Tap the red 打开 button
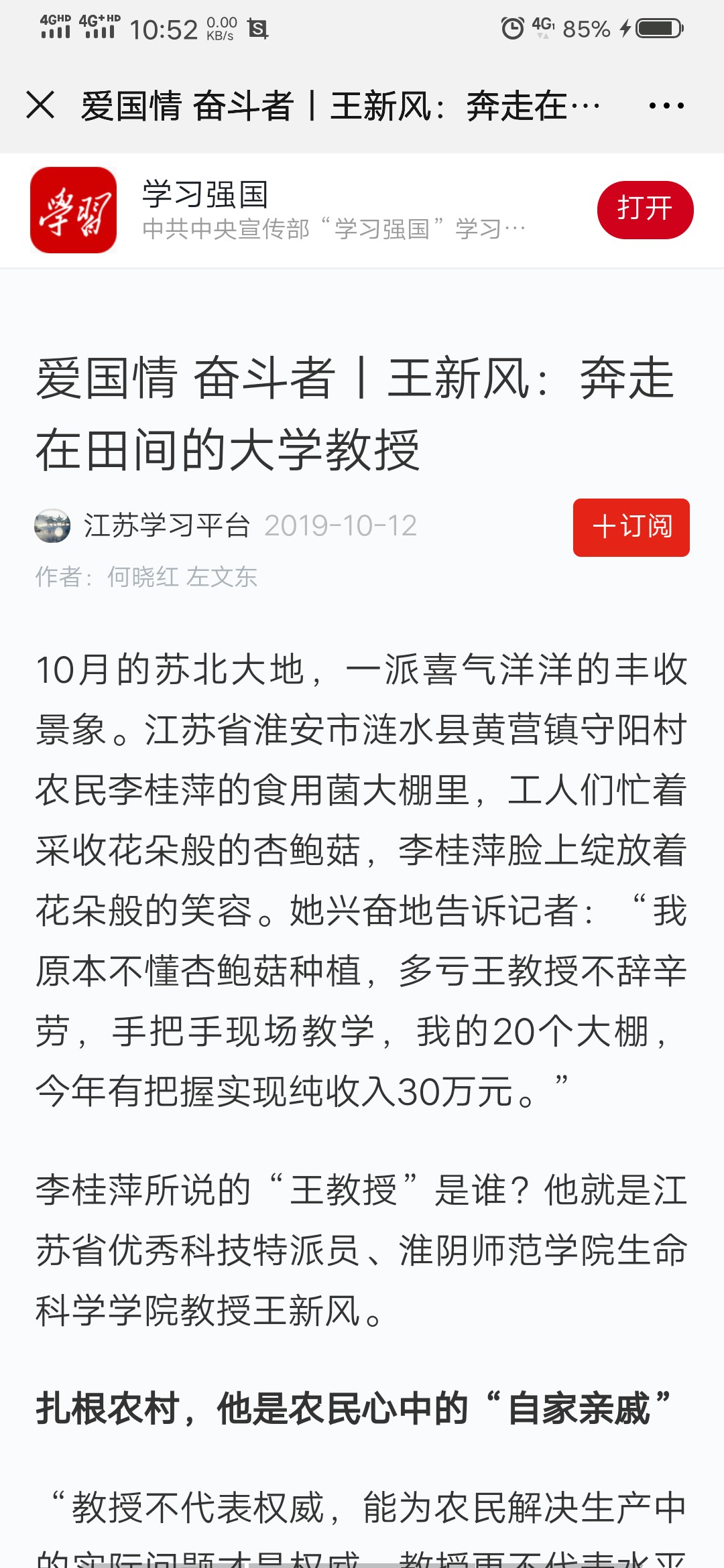Viewport: 724px width, 1568px height. 645,209
